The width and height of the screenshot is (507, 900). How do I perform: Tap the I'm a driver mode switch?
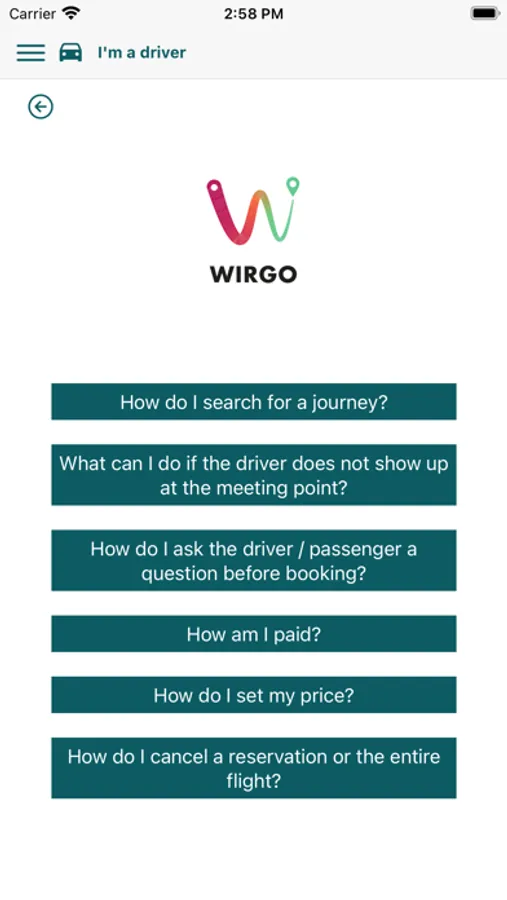[123, 53]
